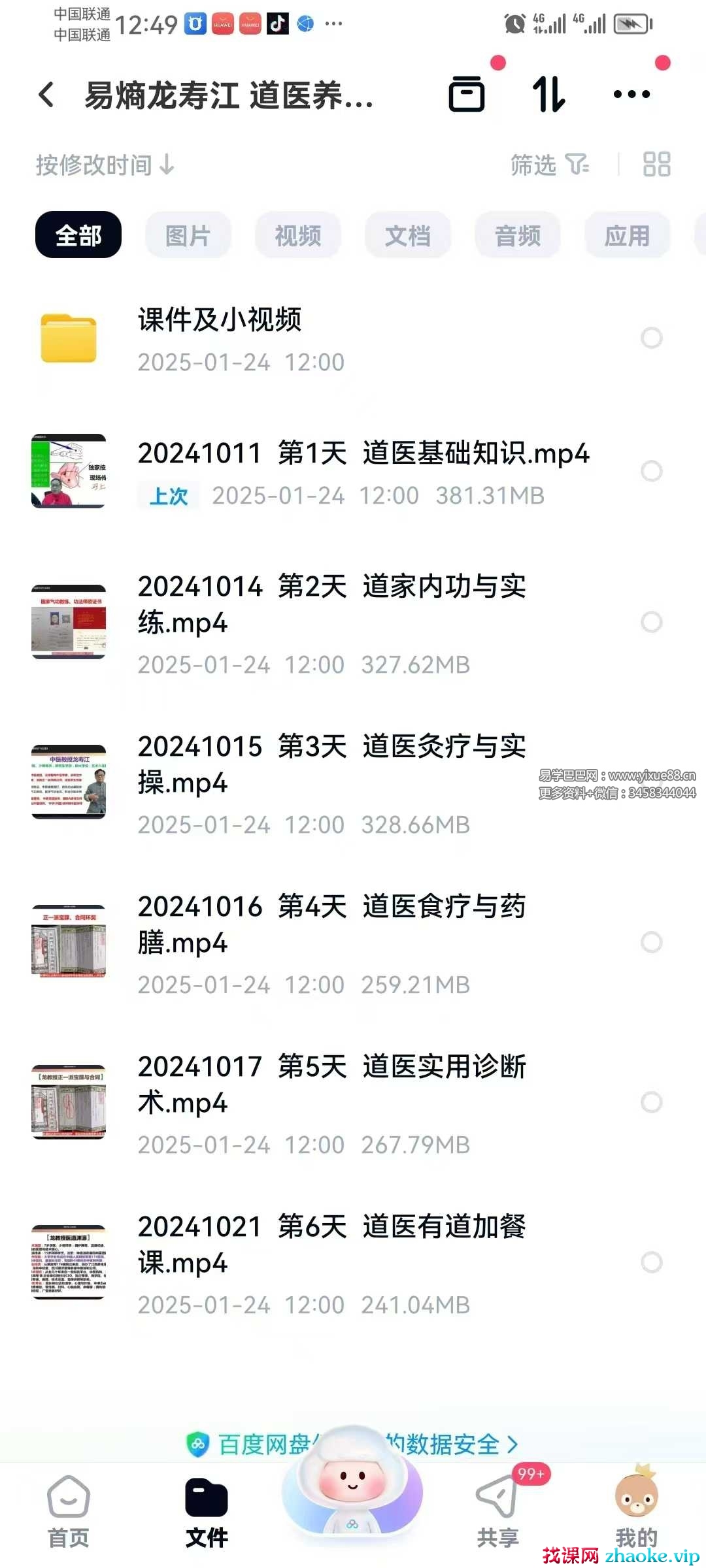Open the 筛选 filter options
The image size is (706, 1568).
pyautogui.click(x=549, y=165)
